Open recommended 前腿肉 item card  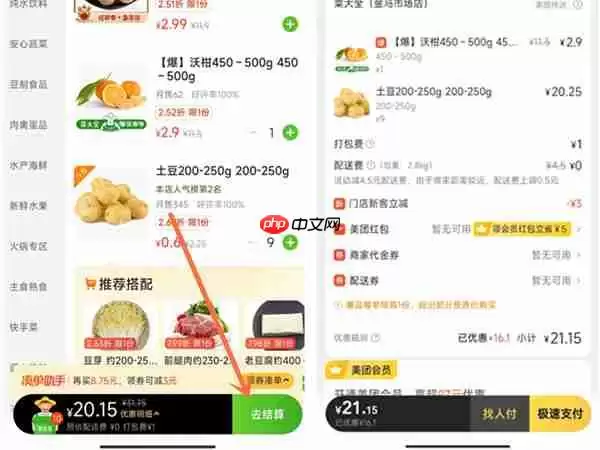(x=190, y=335)
